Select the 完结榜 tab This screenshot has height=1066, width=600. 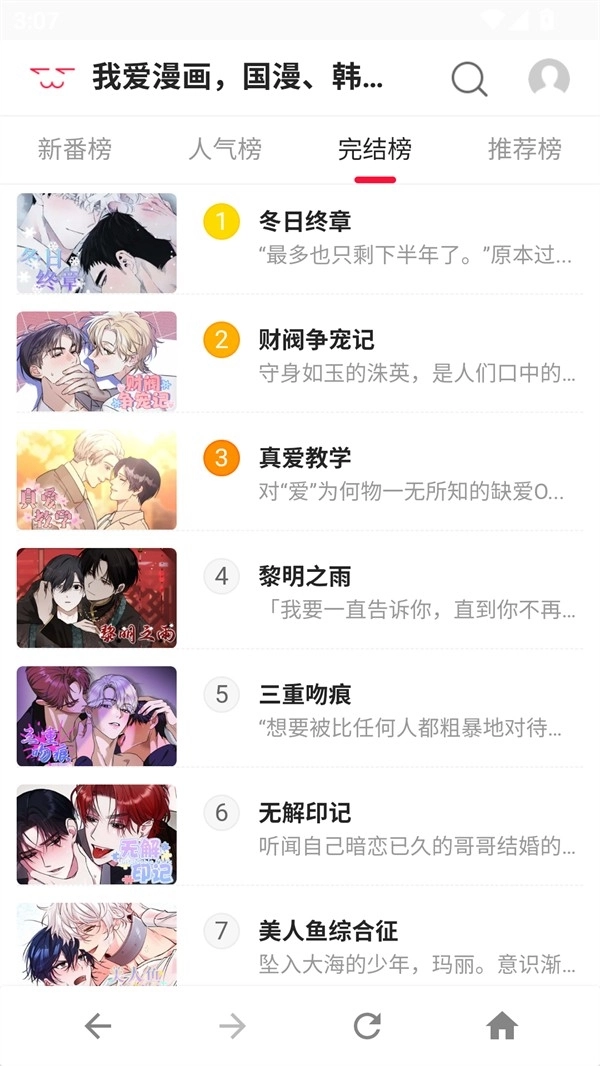pyautogui.click(x=375, y=150)
